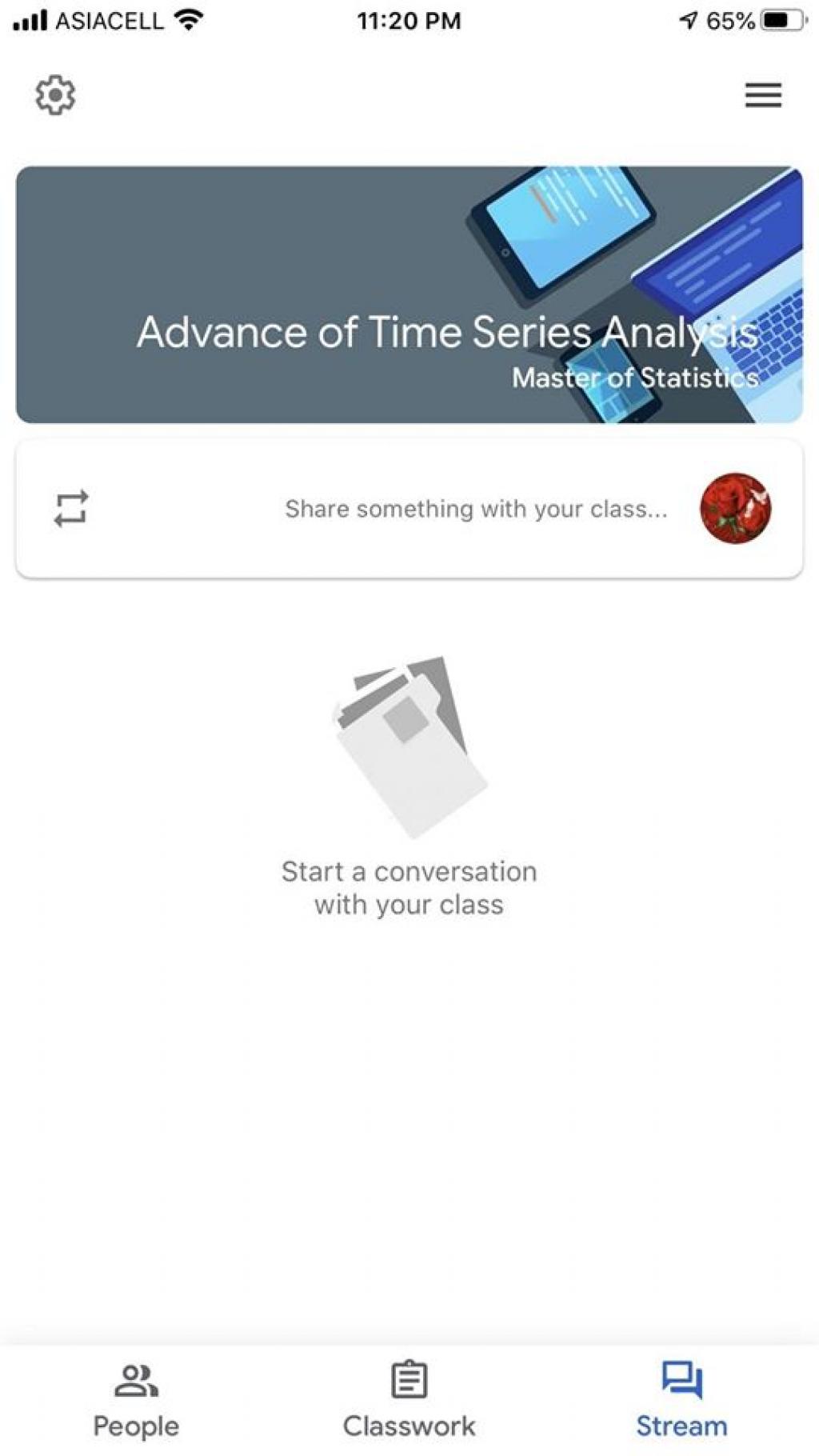This screenshot has width=819, height=1456.
Task: Switch to the Classwork tab
Action: pyautogui.click(x=409, y=1400)
